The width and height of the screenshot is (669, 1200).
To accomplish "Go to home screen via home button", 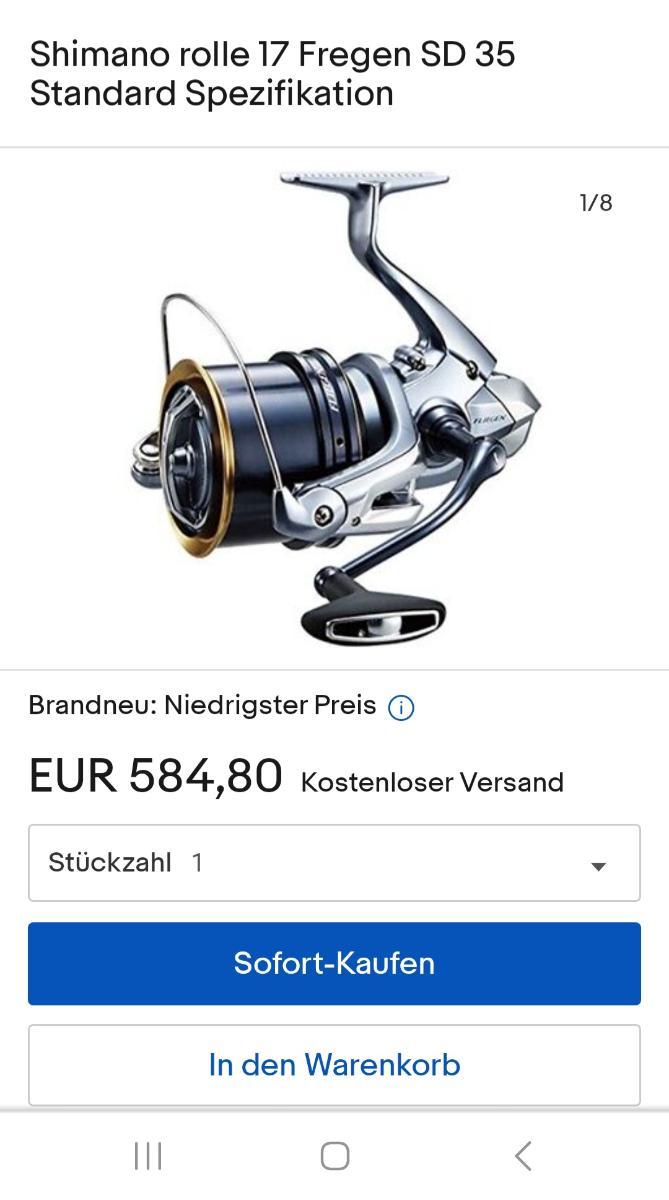I will pyautogui.click(x=335, y=1156).
